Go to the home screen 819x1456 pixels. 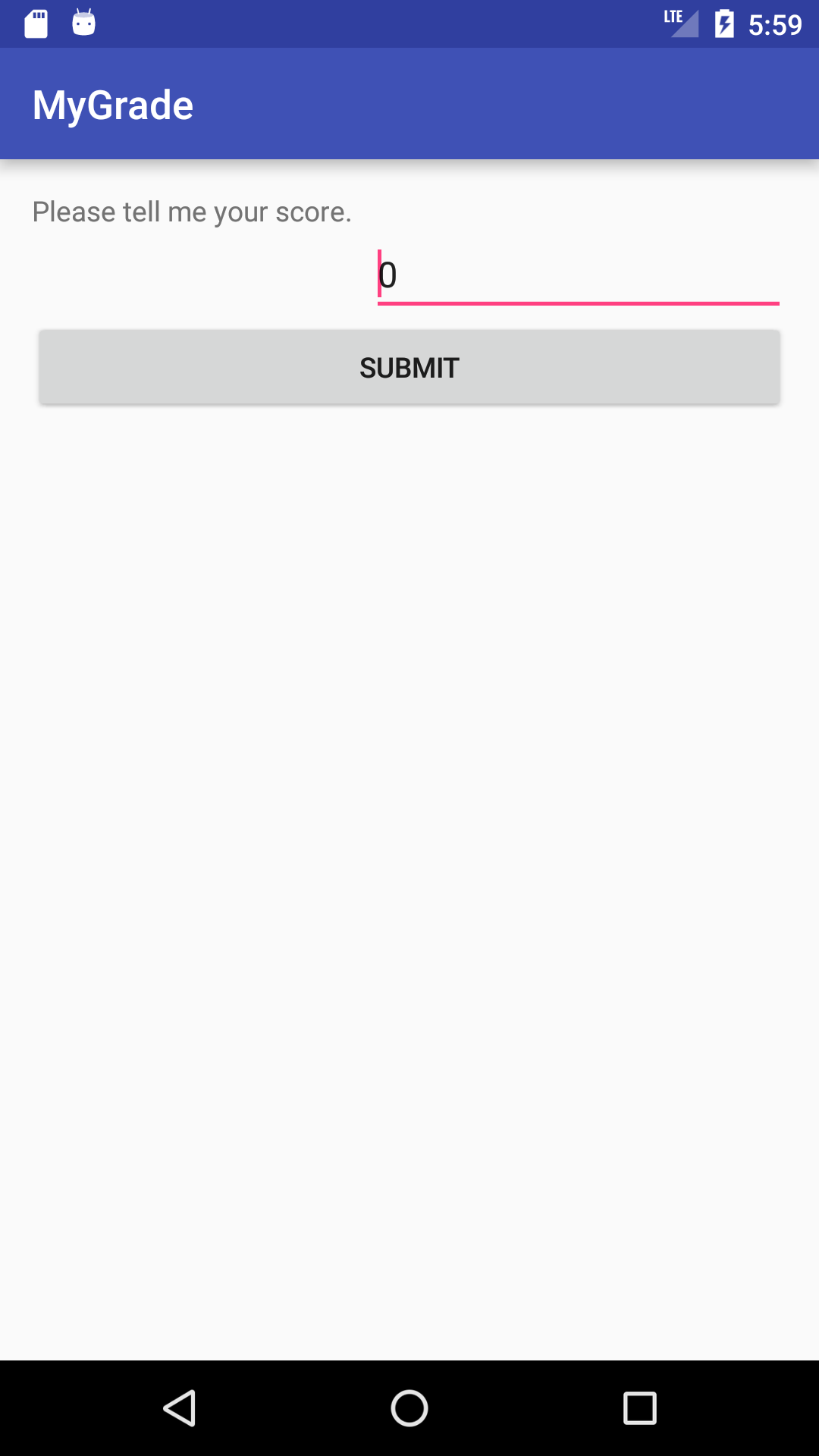[x=409, y=1408]
